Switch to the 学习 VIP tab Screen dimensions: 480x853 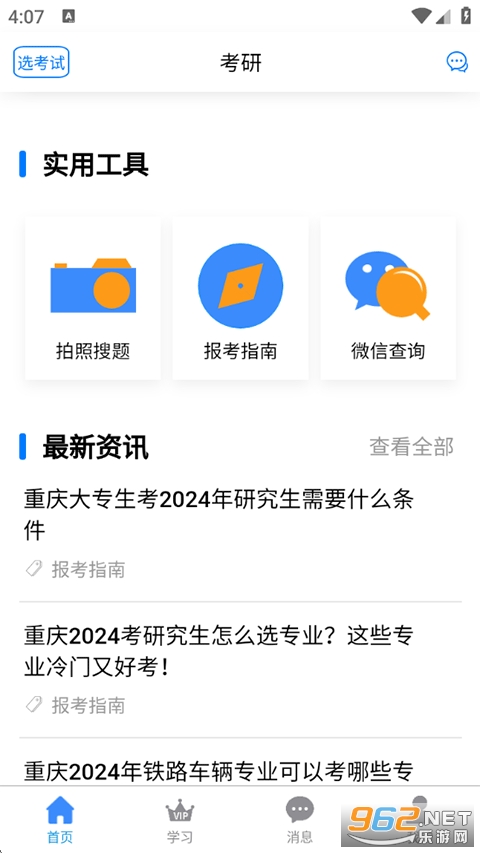click(180, 820)
